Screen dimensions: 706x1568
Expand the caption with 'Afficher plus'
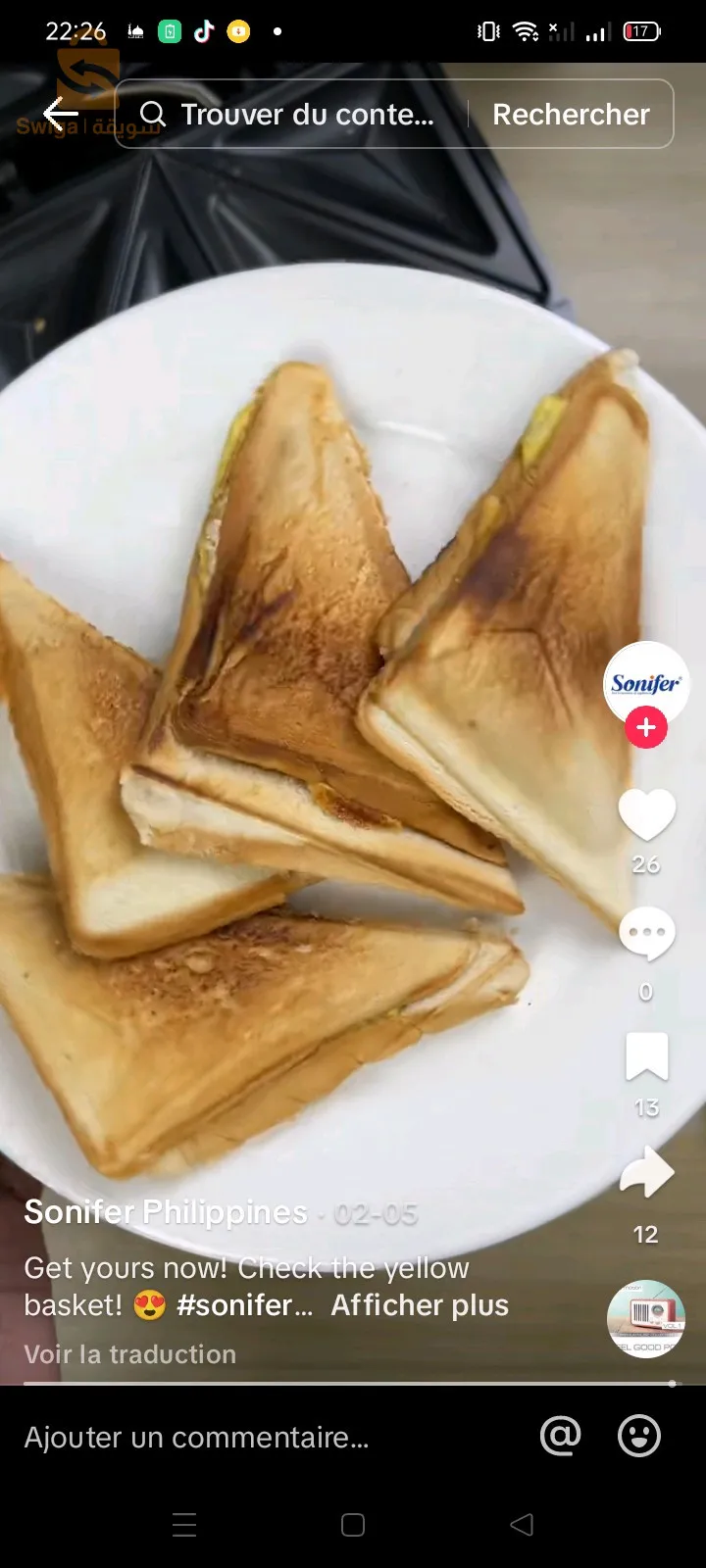click(420, 1305)
